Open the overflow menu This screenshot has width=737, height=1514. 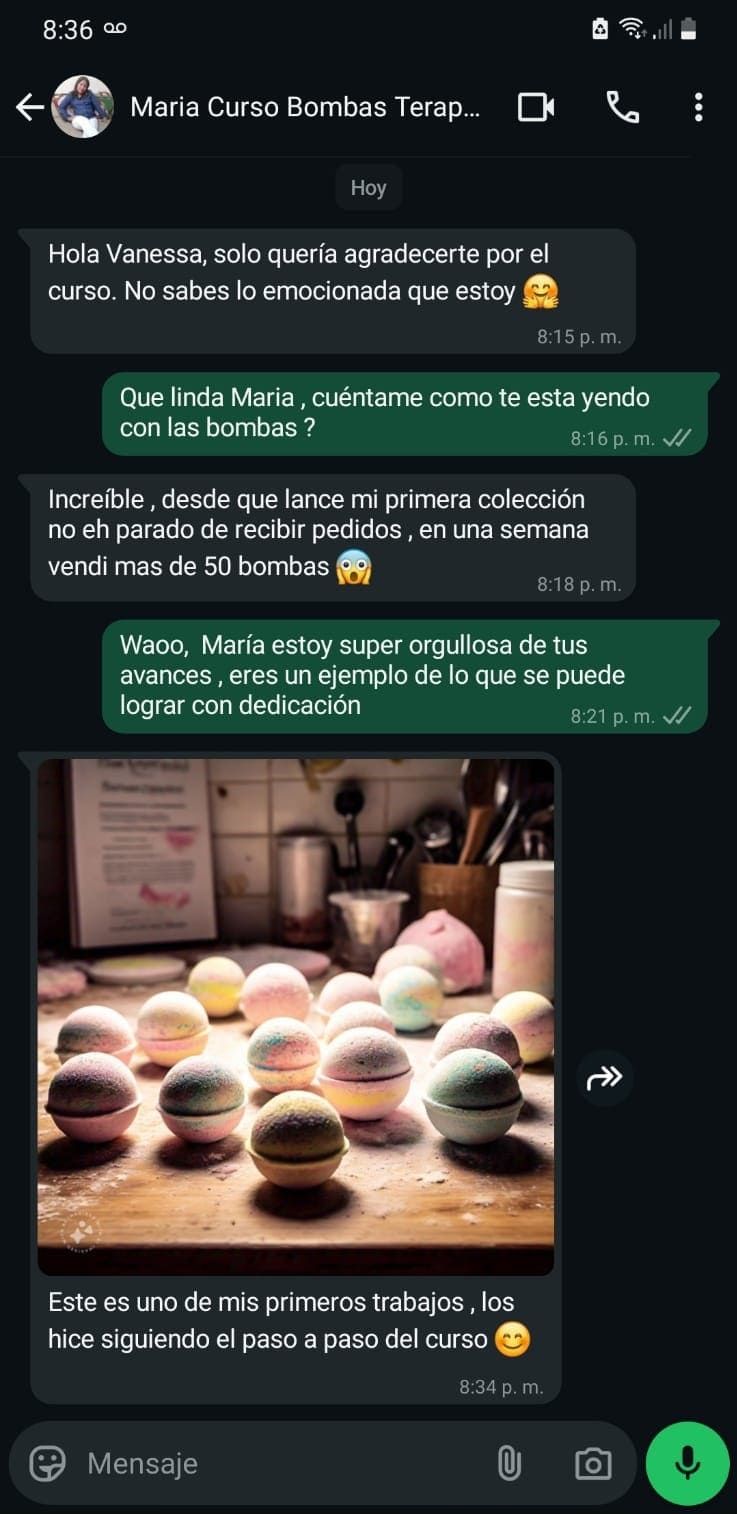(x=698, y=107)
